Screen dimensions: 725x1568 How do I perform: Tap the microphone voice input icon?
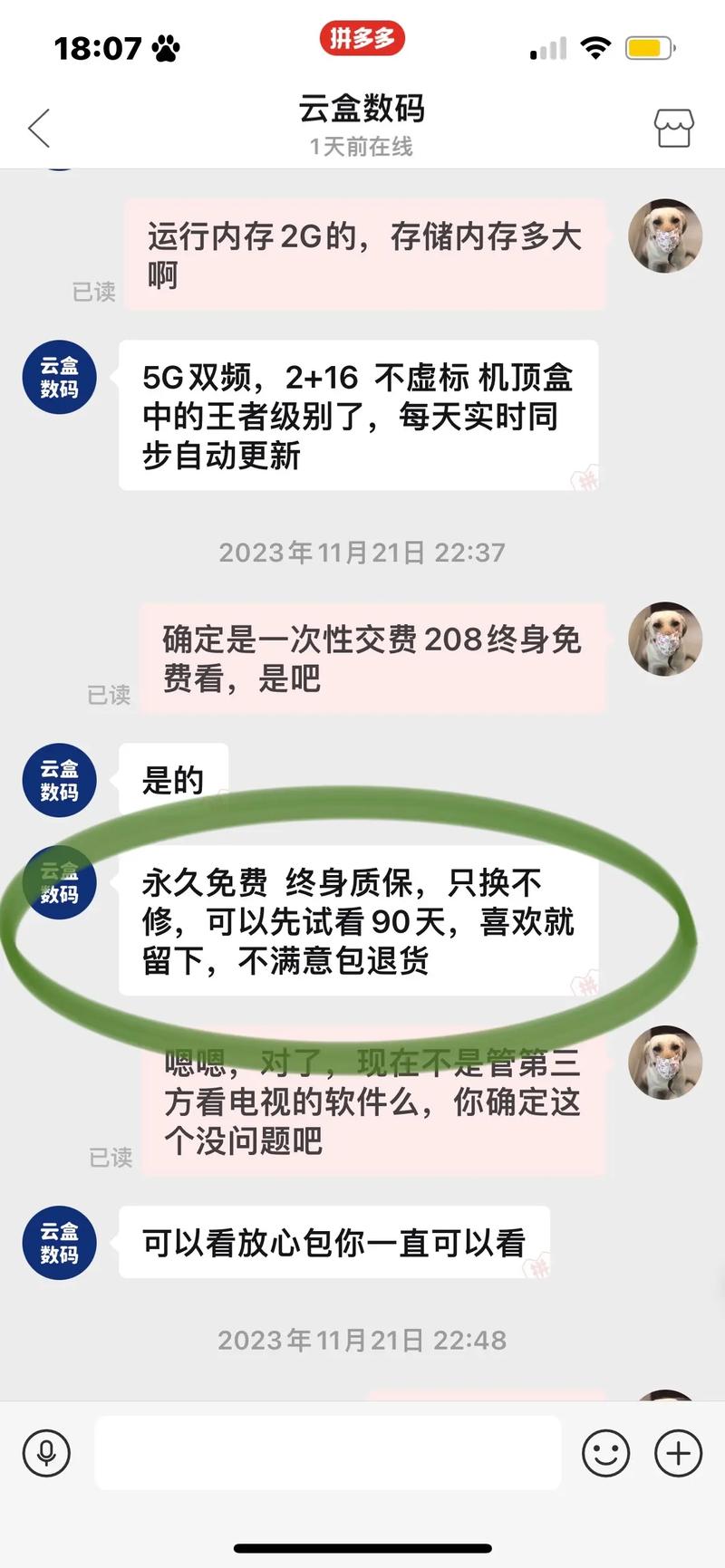pyautogui.click(x=47, y=1453)
